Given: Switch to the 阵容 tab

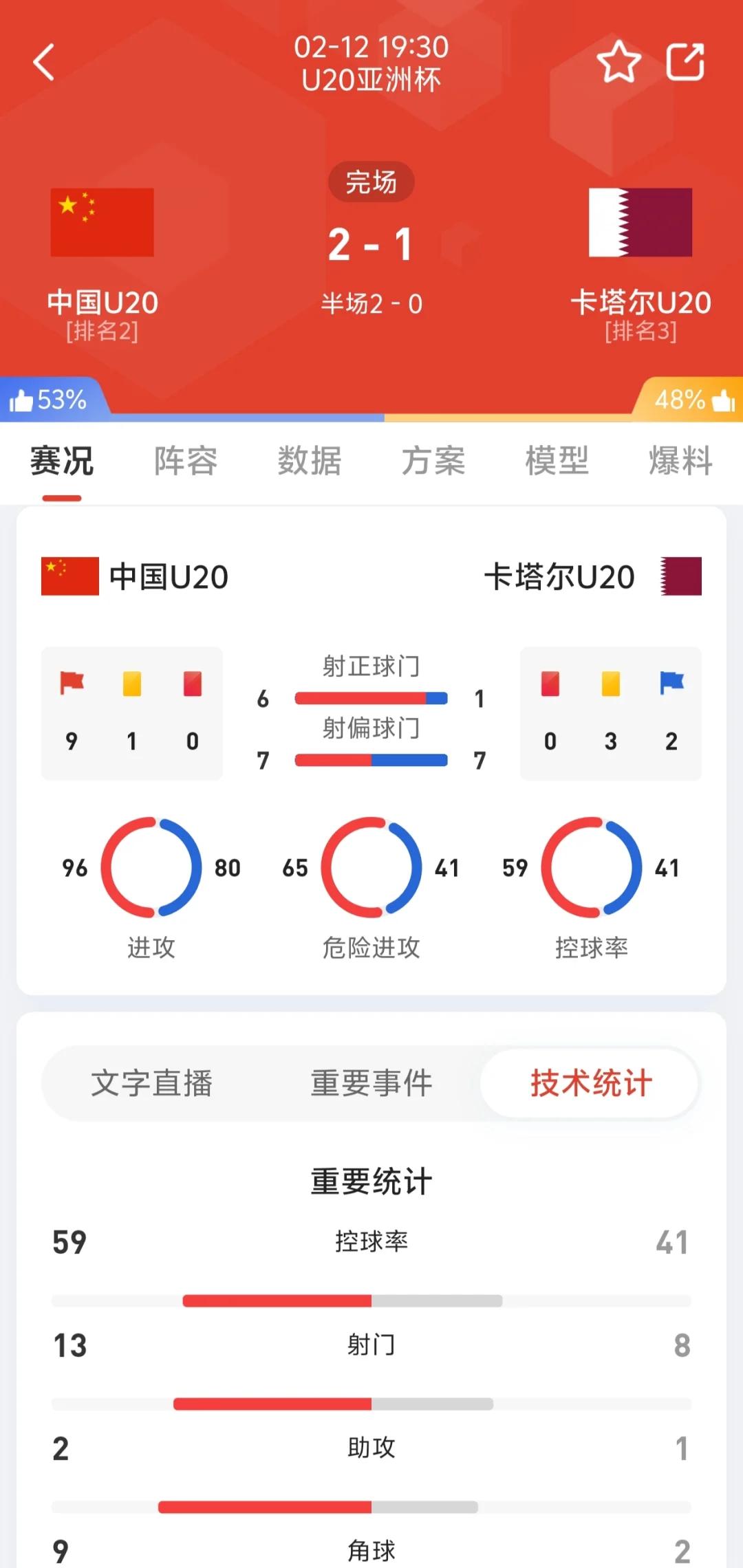Looking at the screenshot, I should [x=186, y=461].
